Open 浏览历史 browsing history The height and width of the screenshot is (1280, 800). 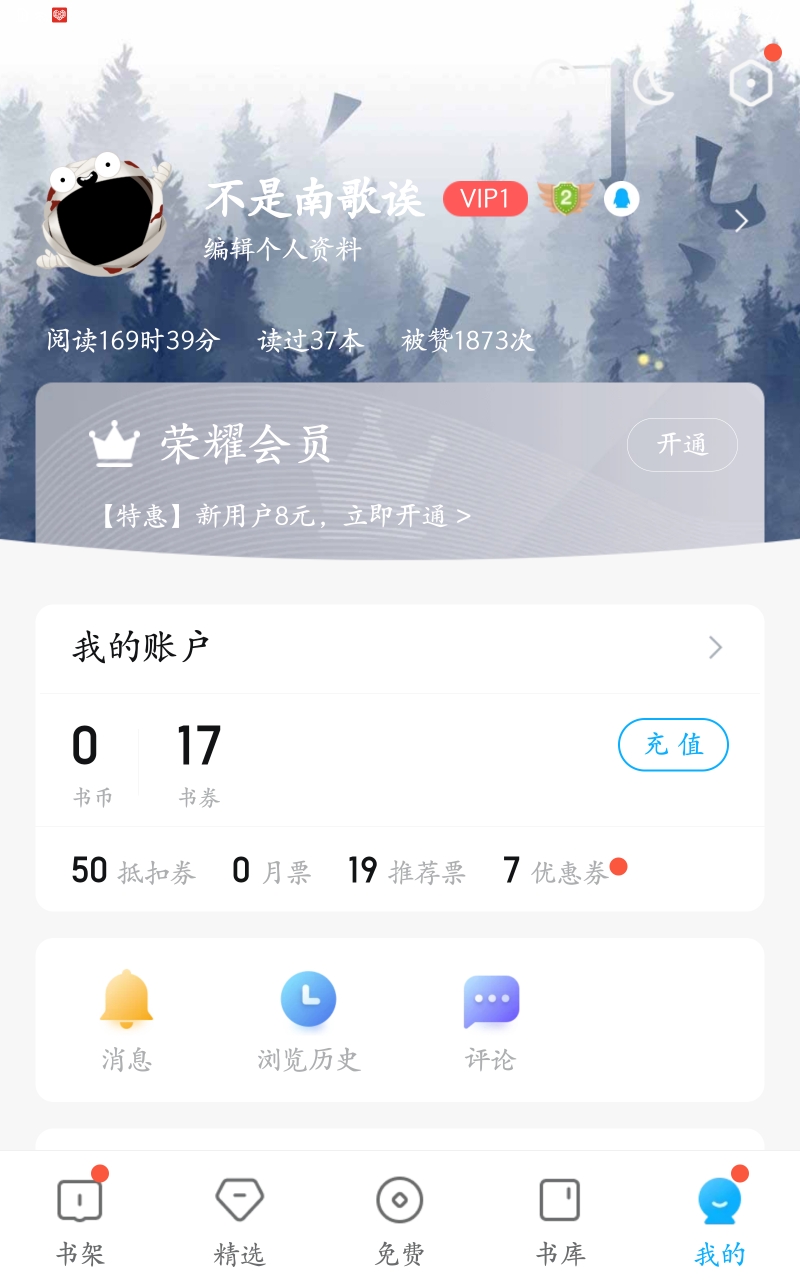308,1020
